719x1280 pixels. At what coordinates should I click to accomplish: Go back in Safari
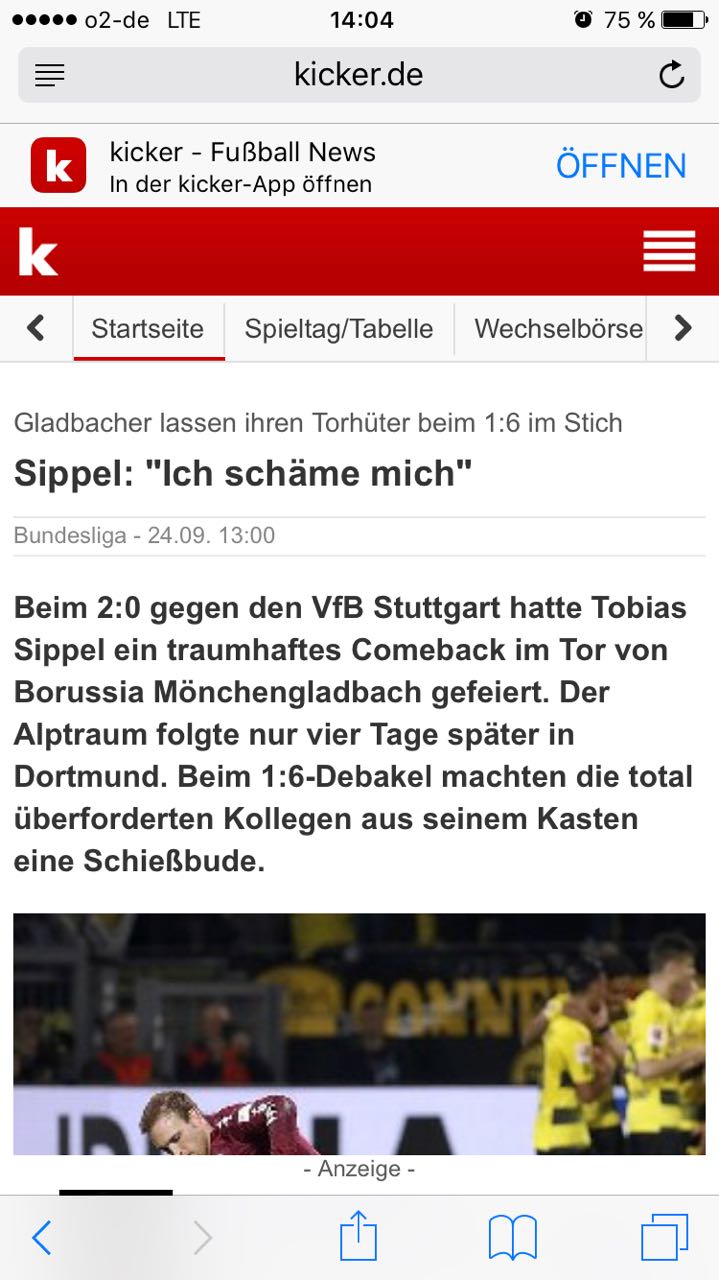point(42,1238)
